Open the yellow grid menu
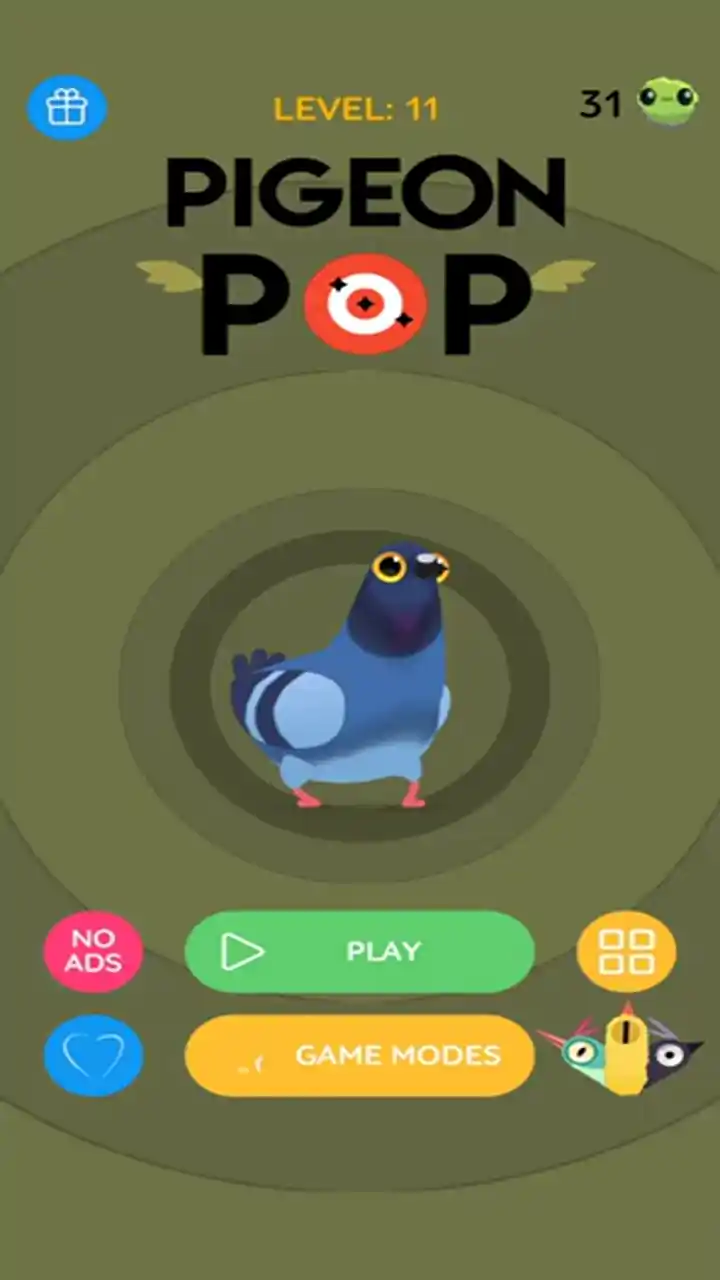 (x=626, y=951)
